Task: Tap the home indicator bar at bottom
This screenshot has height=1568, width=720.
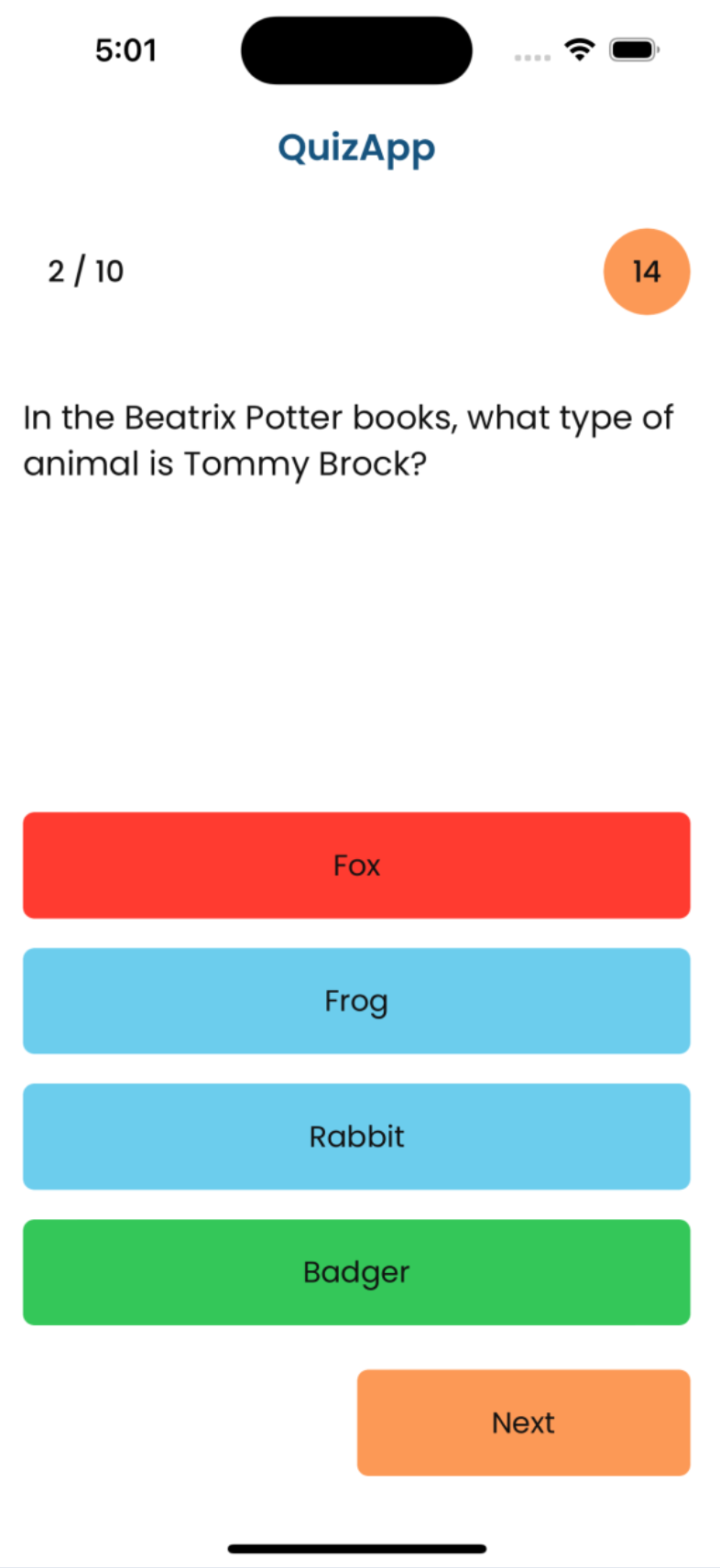Action: click(356, 1548)
